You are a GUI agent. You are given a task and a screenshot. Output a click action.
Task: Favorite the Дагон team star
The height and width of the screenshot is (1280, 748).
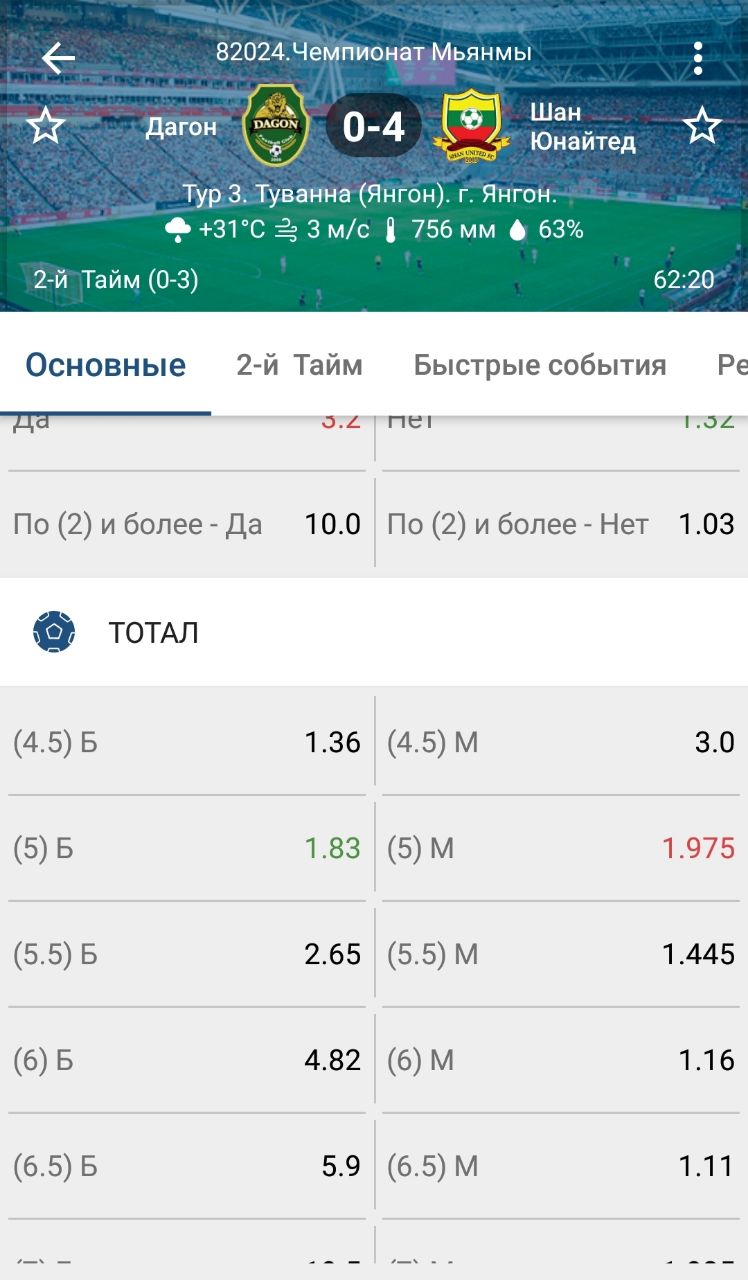pyautogui.click(x=45, y=127)
